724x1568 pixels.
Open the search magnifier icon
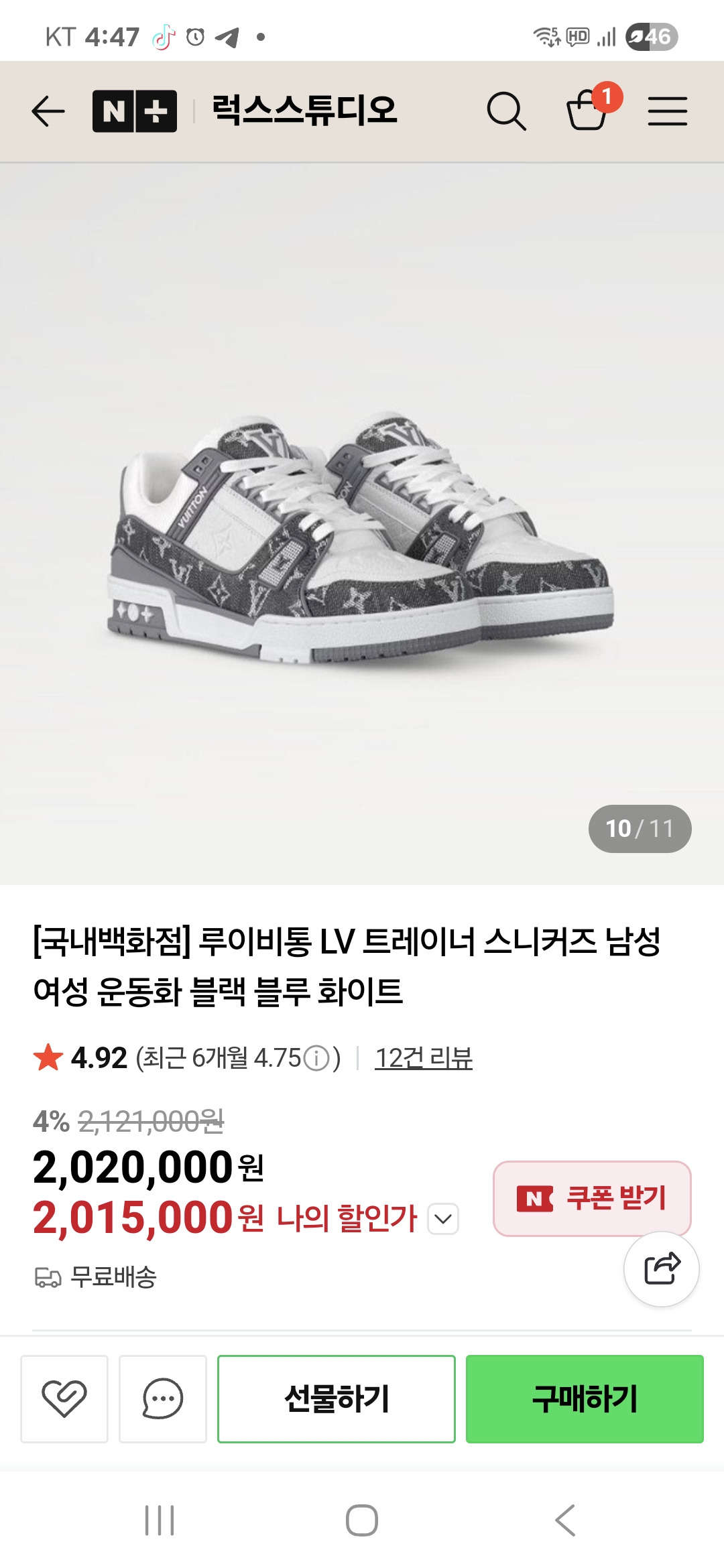coord(506,111)
